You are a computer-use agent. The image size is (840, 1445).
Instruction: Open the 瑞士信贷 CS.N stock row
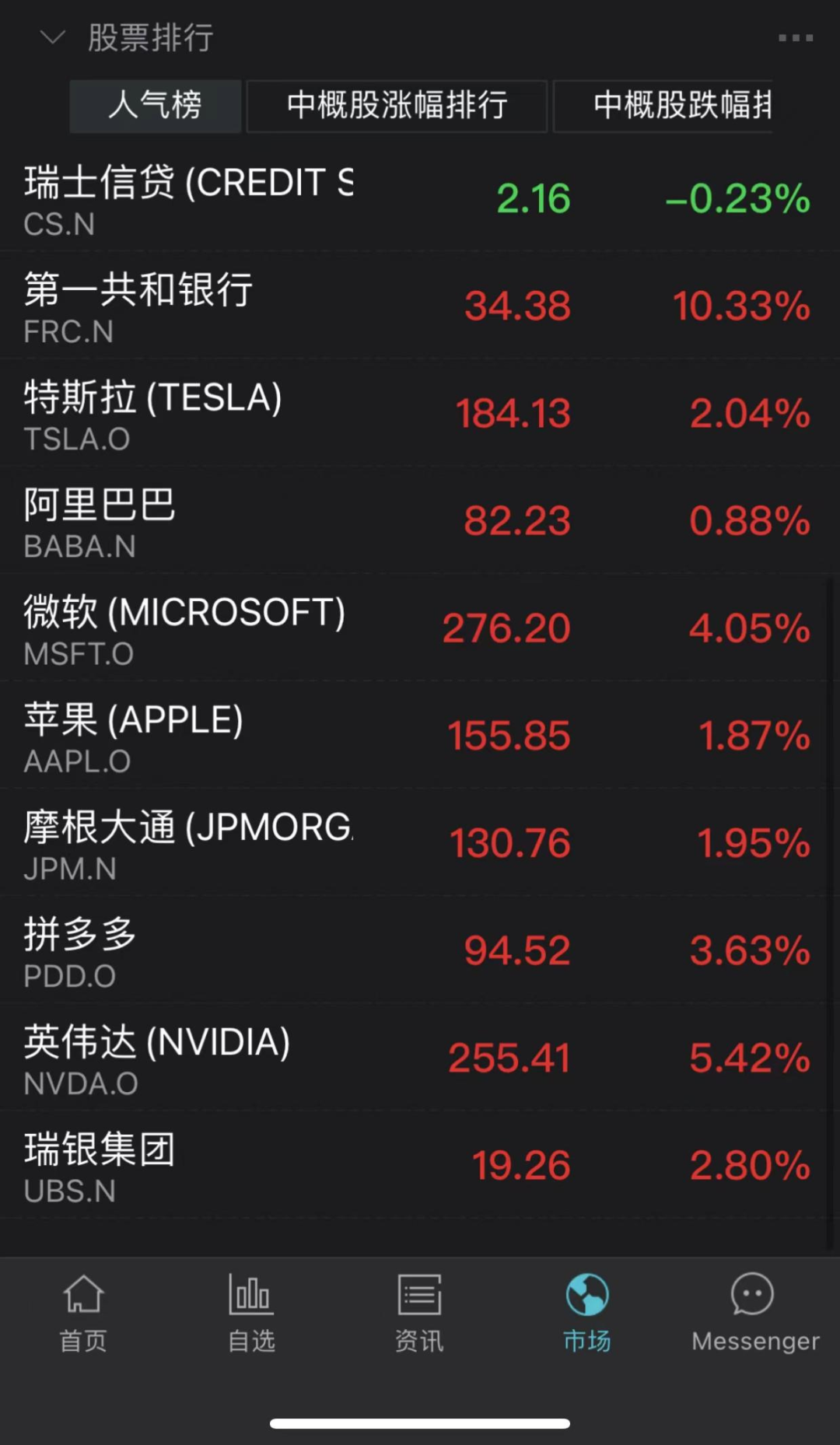pyautogui.click(x=420, y=199)
